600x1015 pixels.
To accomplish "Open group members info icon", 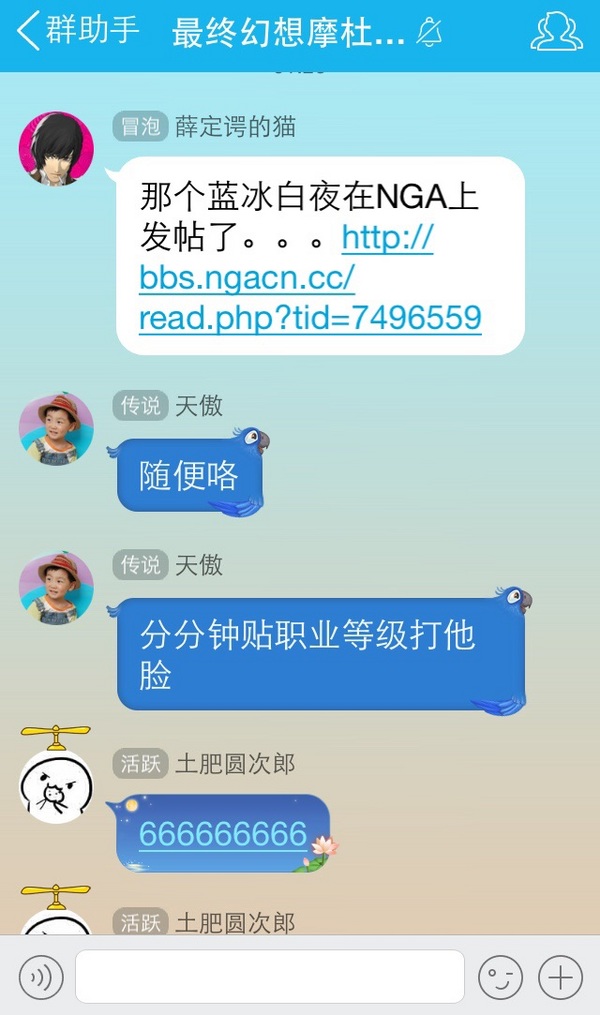I will [556, 32].
